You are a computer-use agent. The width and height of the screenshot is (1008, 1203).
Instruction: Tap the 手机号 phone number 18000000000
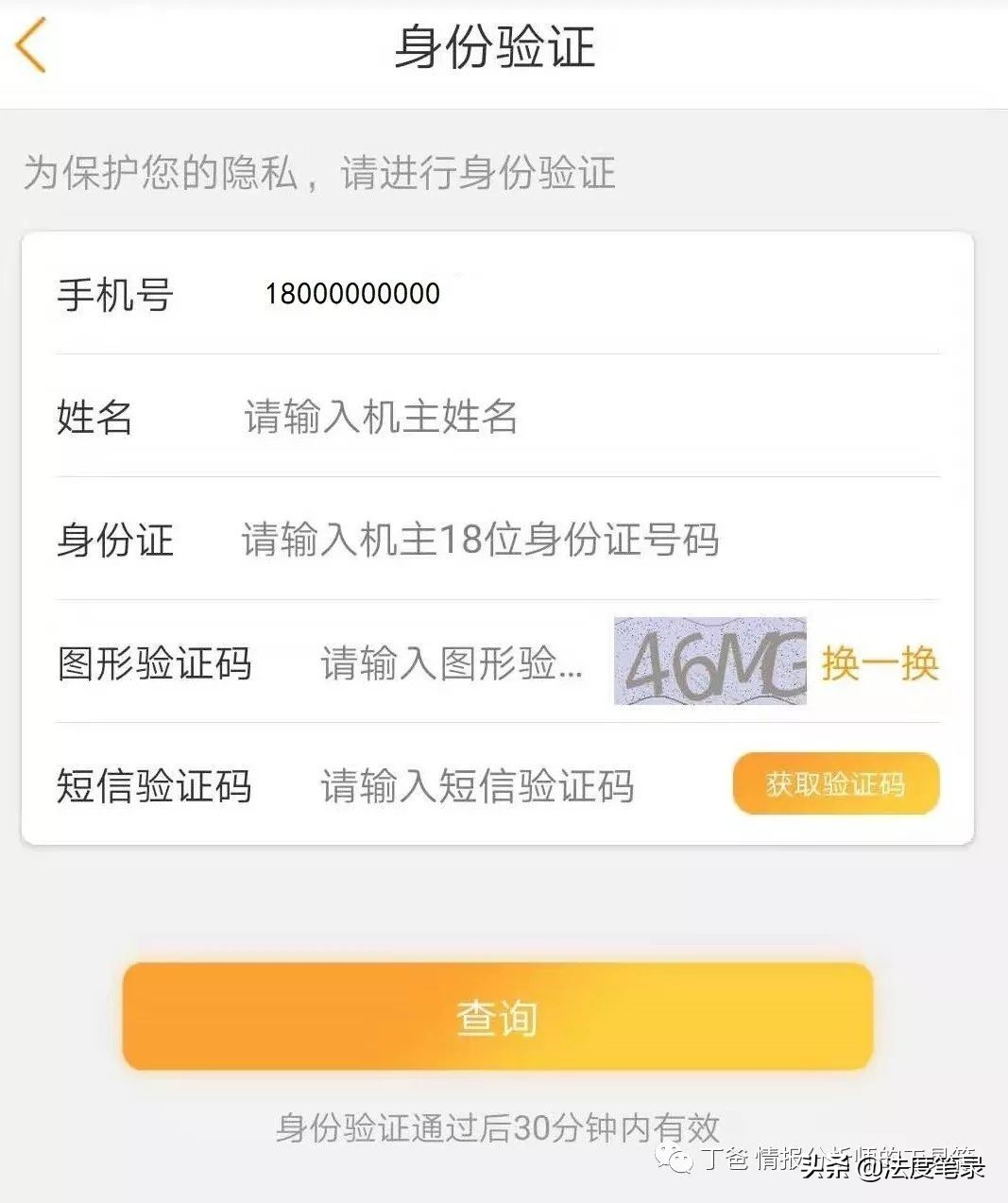pyautogui.click(x=353, y=293)
